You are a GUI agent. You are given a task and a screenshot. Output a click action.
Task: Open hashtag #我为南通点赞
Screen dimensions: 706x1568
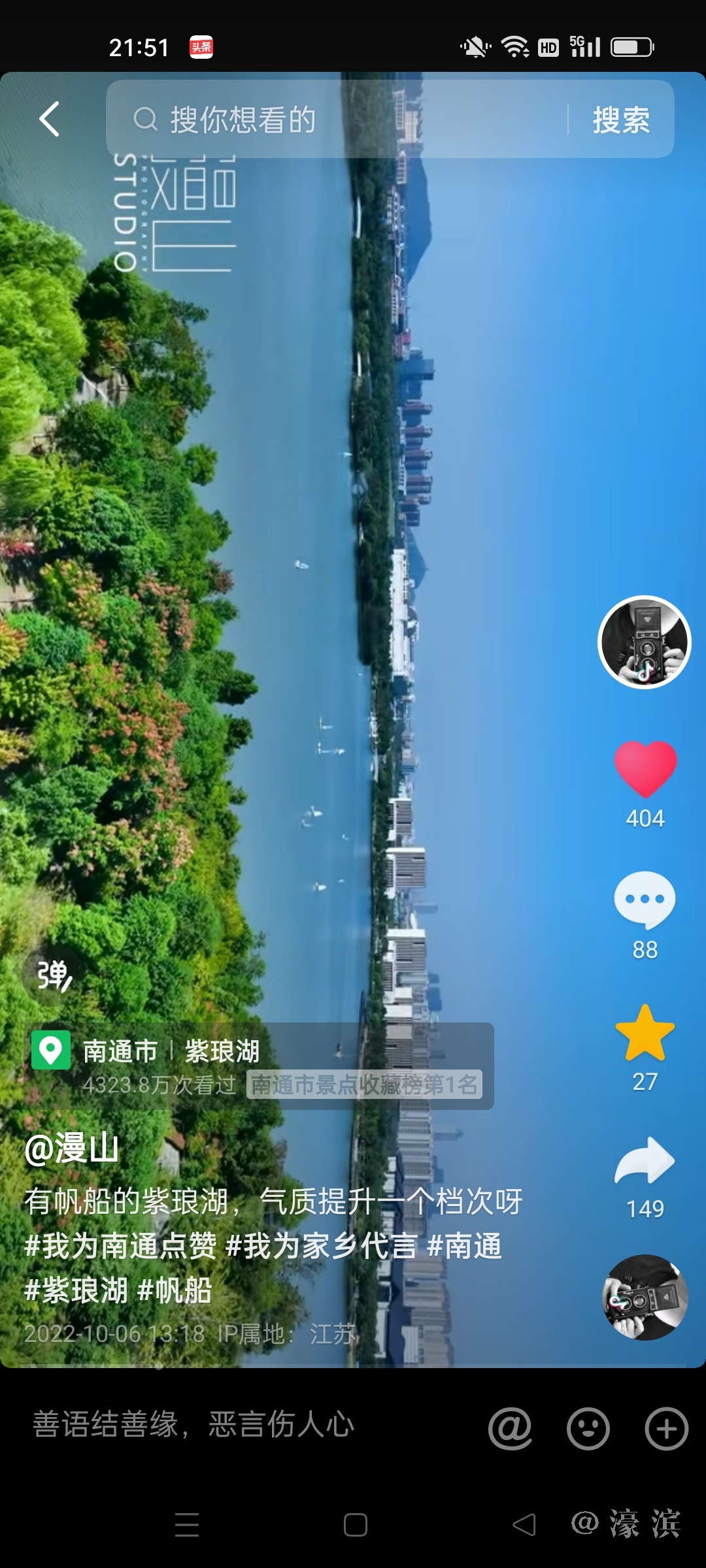tap(120, 1246)
